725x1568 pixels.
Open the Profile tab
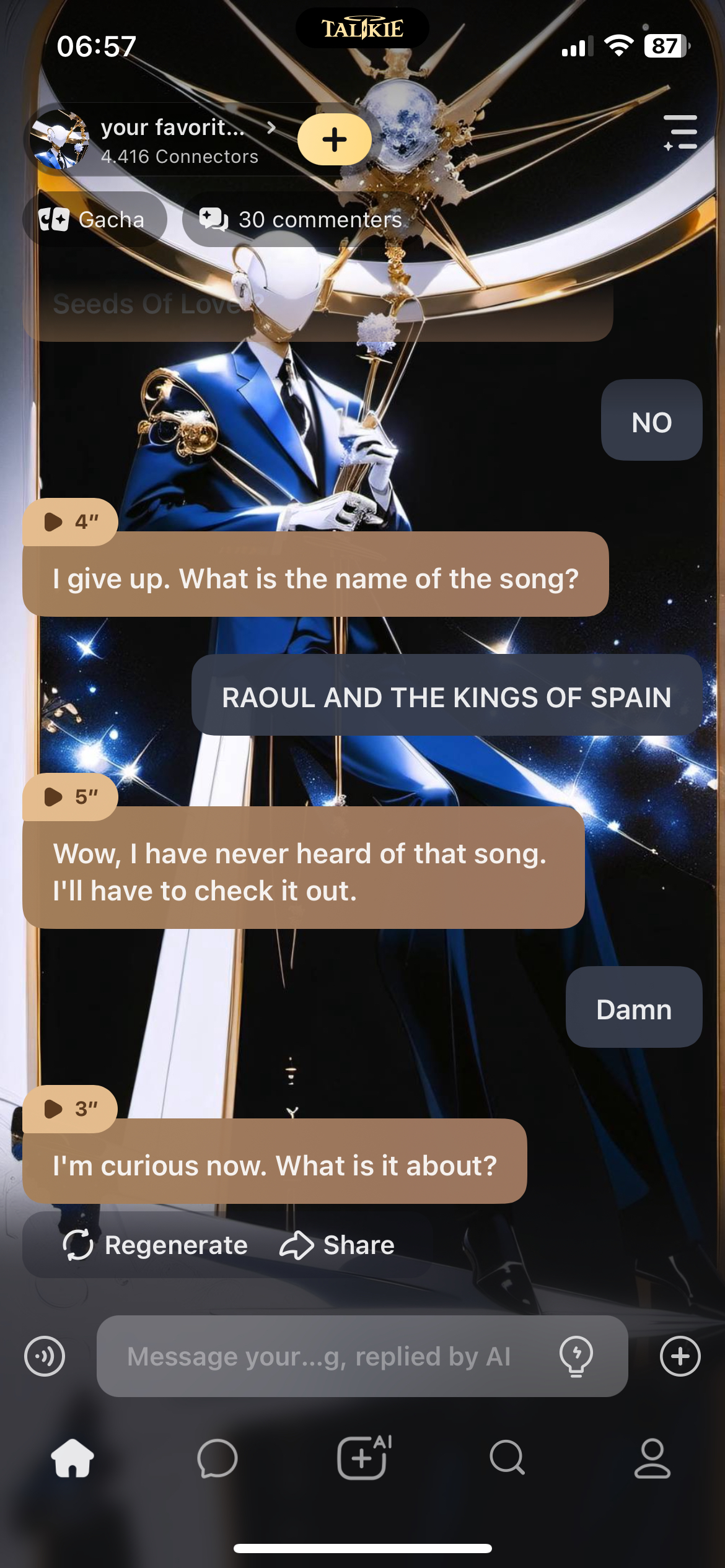[652, 1458]
